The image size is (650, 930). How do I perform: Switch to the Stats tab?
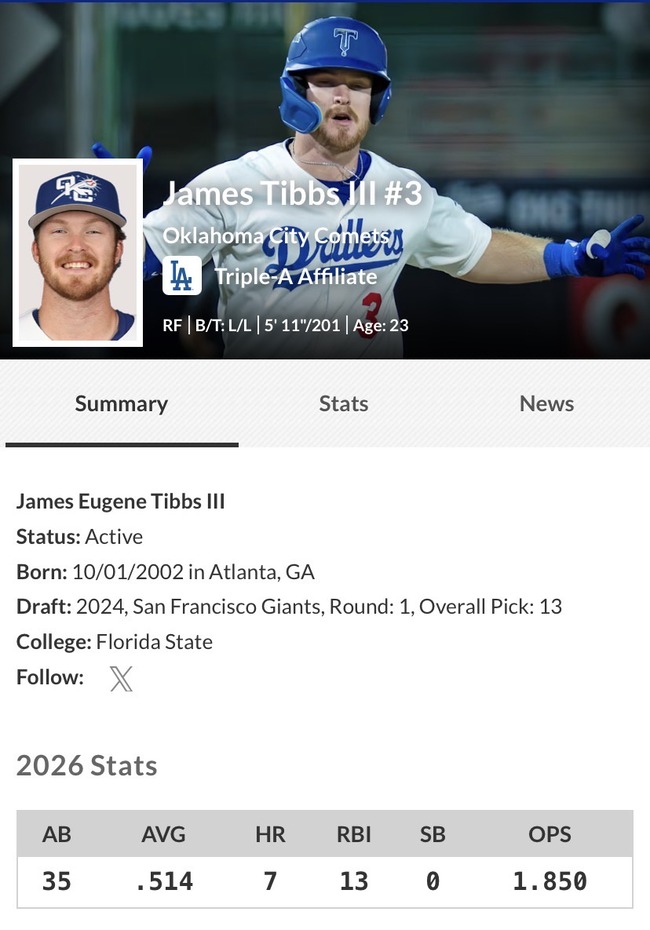click(343, 404)
